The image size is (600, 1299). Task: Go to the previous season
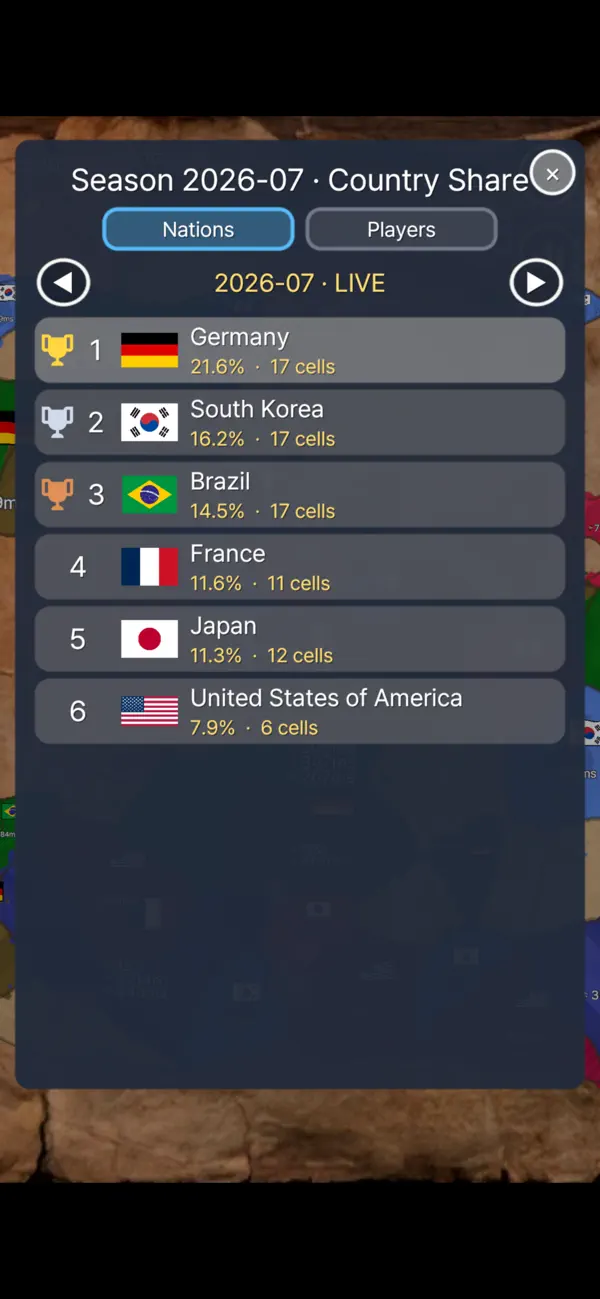coord(64,283)
